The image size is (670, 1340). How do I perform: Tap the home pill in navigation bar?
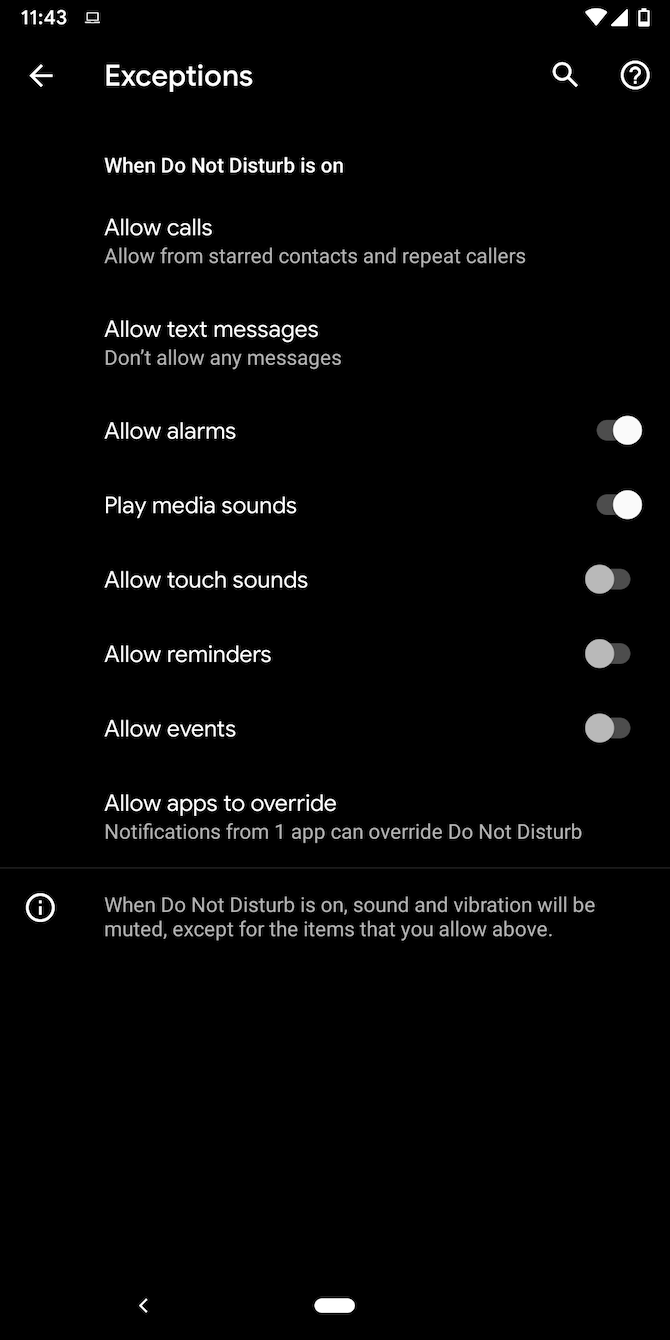(x=334, y=1305)
